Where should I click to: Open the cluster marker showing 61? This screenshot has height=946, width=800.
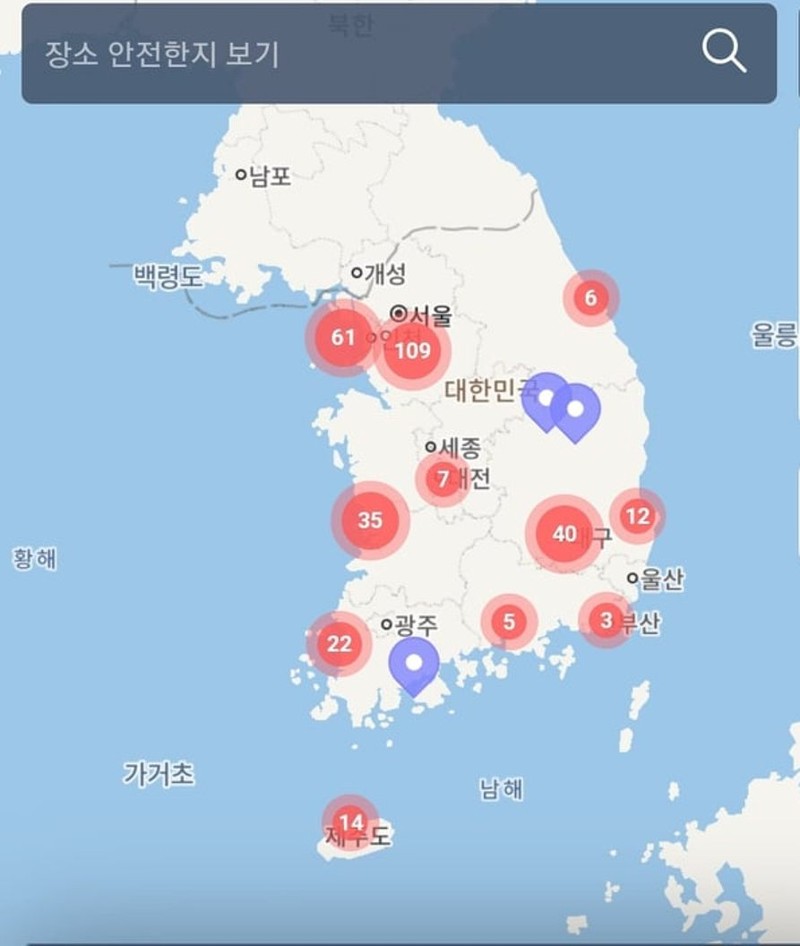(x=343, y=337)
